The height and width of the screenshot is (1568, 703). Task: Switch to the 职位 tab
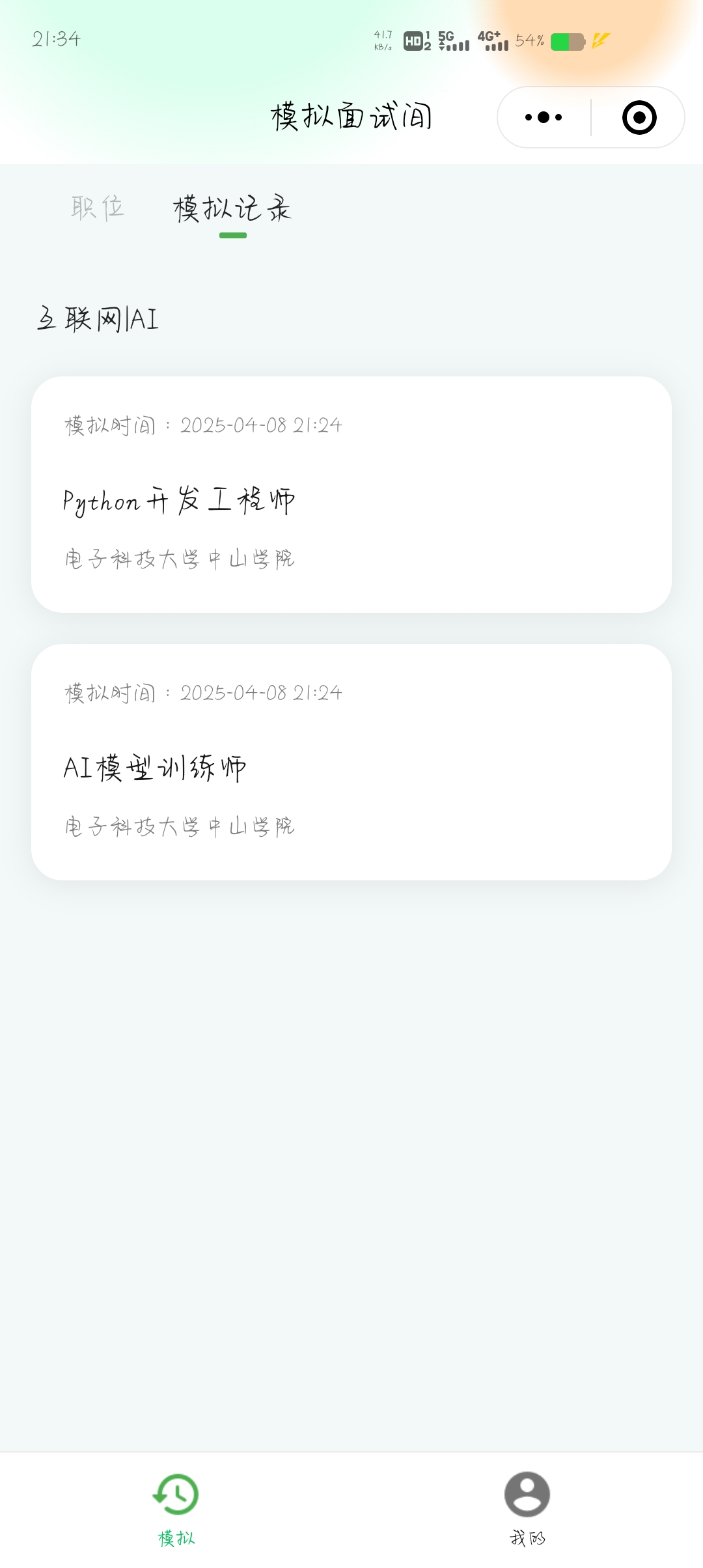click(98, 208)
